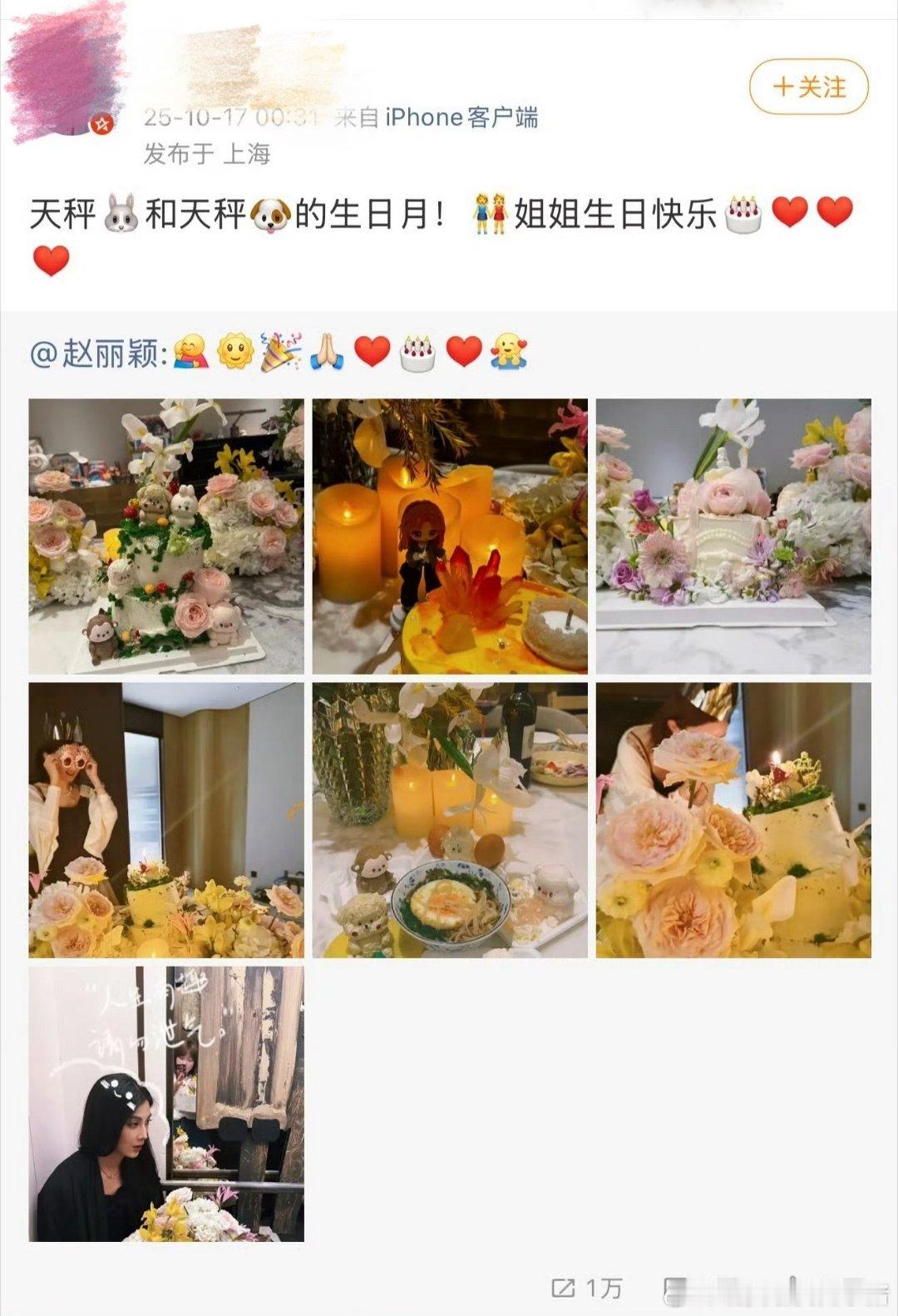Open photo of animal figurine tiered cake

tap(166, 537)
